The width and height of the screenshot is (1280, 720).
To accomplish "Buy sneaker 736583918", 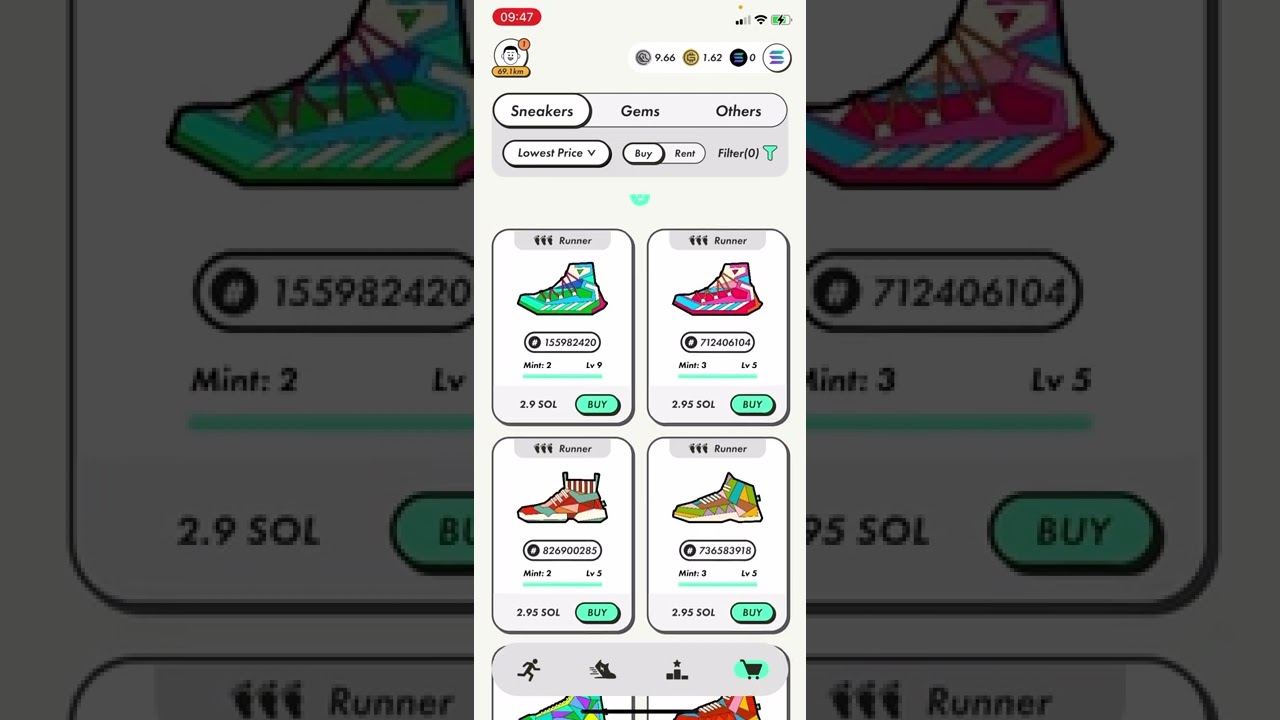I will tap(752, 613).
